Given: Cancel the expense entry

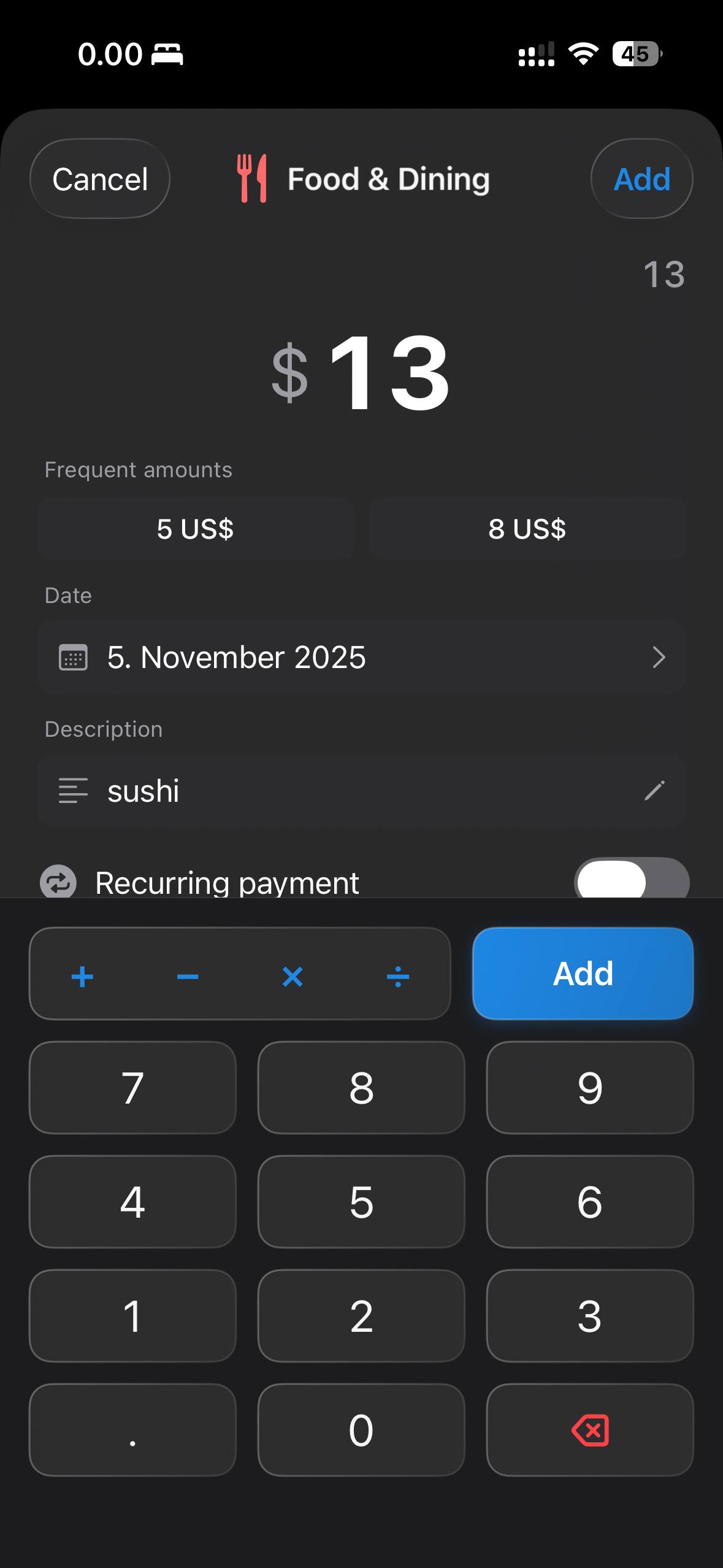Looking at the screenshot, I should (x=99, y=179).
